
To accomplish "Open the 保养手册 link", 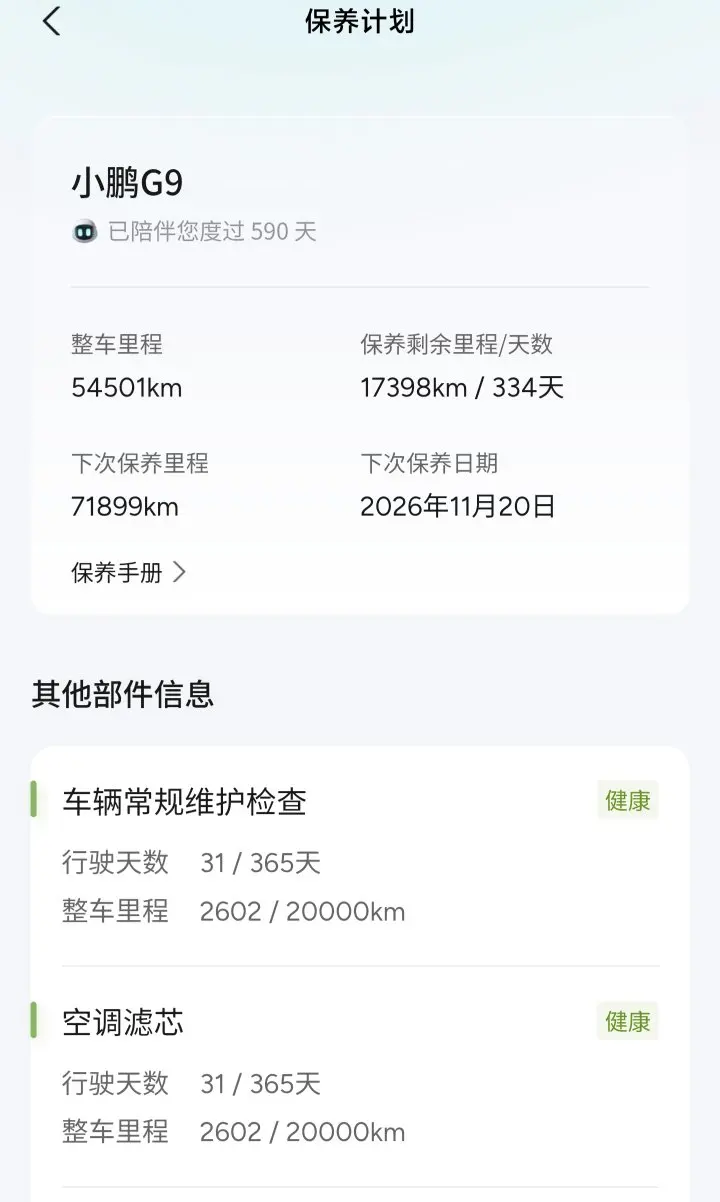I will [128, 572].
